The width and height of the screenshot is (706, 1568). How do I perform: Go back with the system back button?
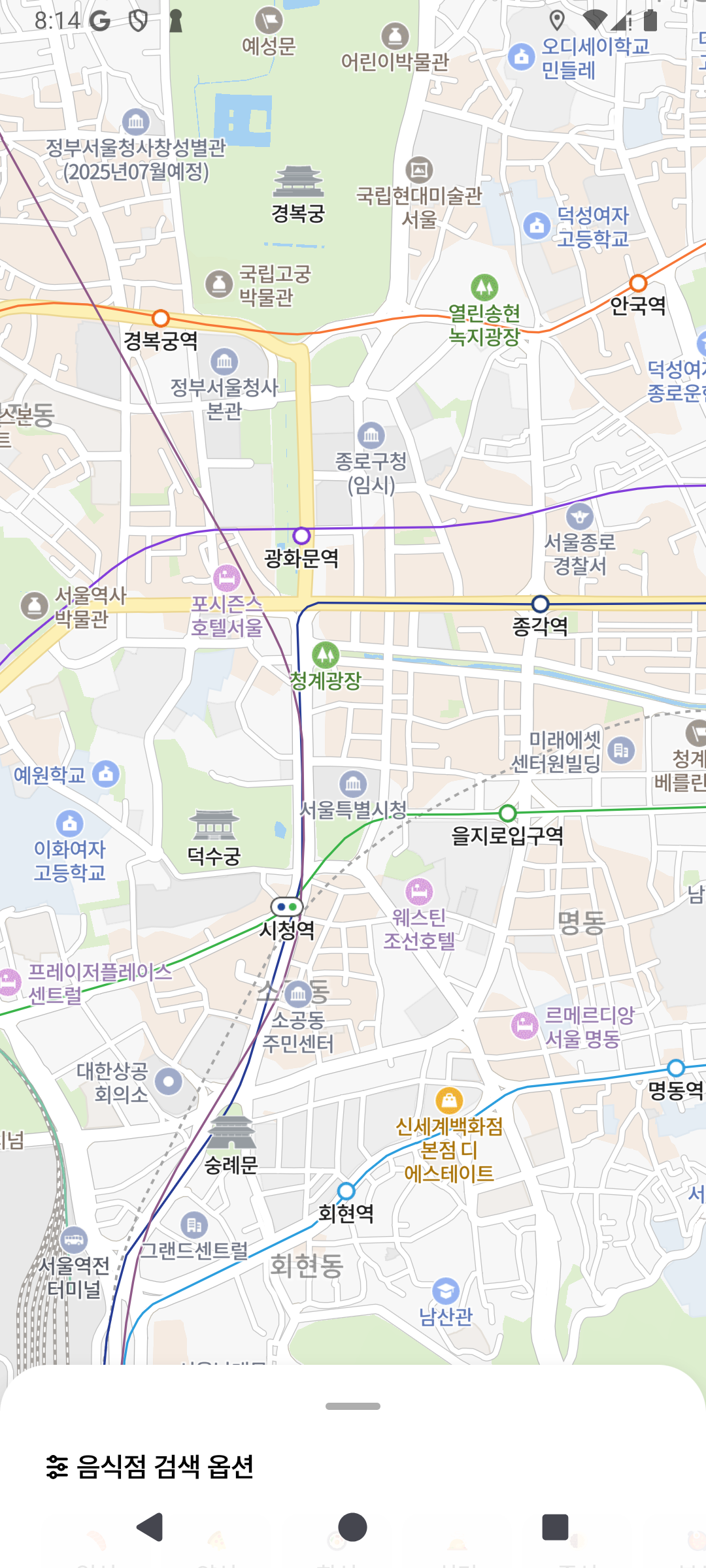150,1527
